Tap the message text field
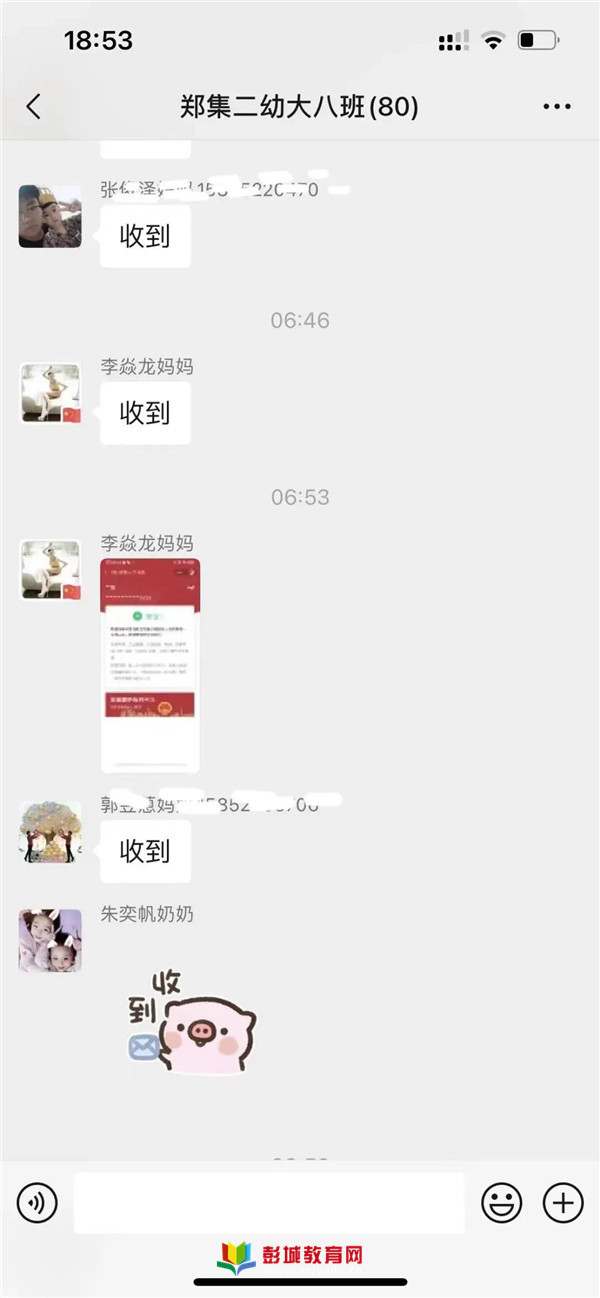Viewport: 600px width, 1298px height. click(269, 1202)
